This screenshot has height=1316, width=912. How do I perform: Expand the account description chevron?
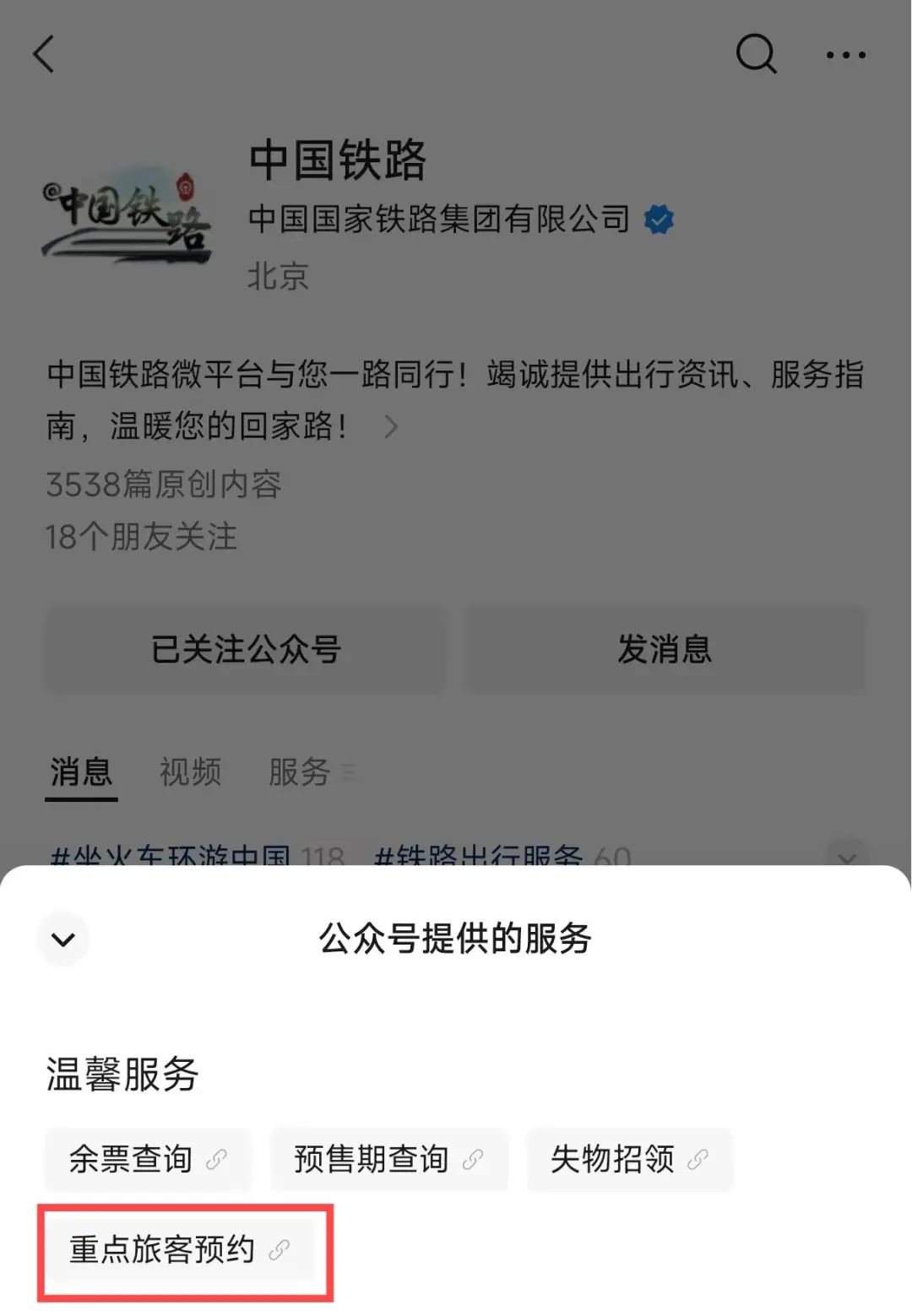point(391,426)
